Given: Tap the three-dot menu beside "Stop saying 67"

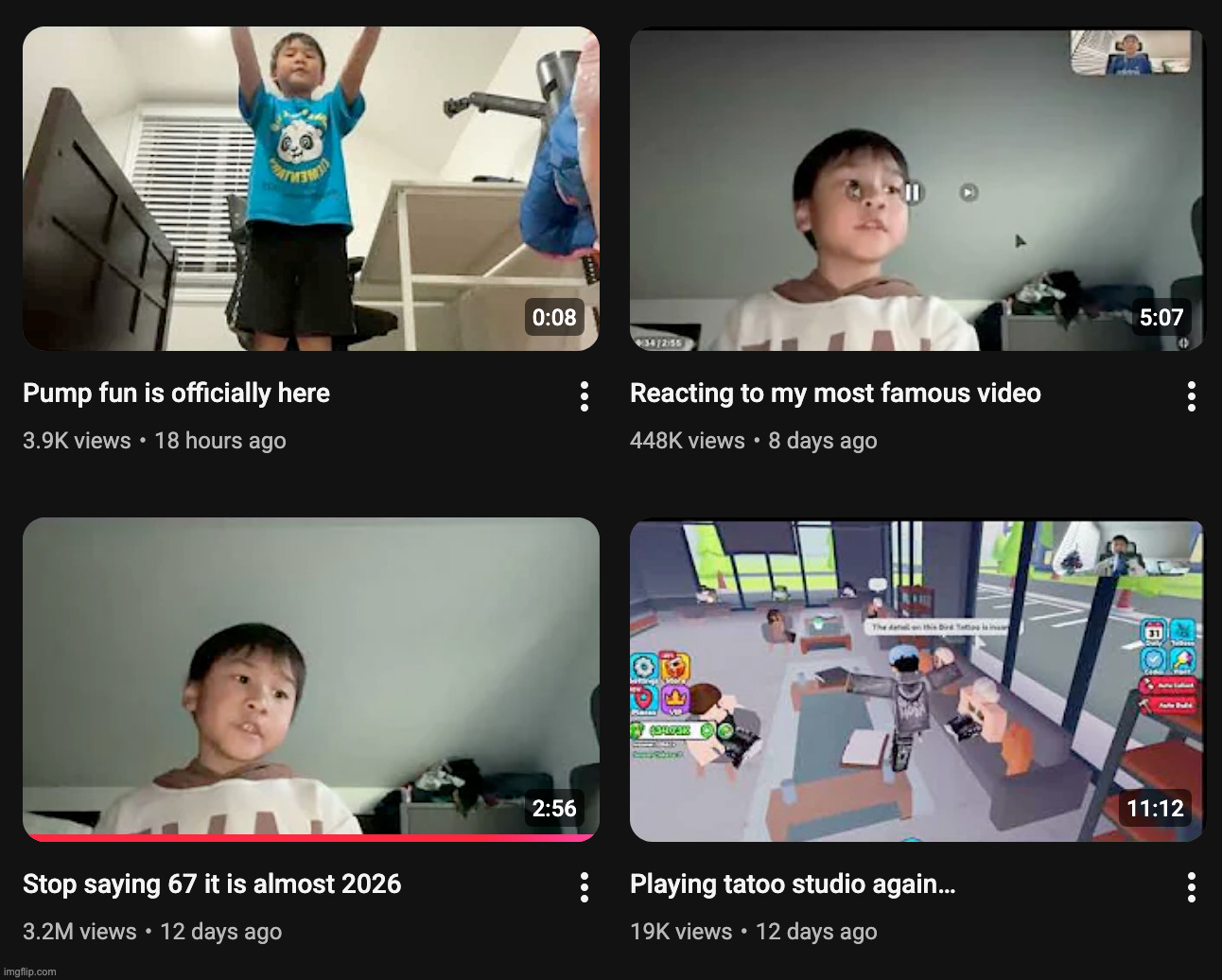Looking at the screenshot, I should coord(585,887).
